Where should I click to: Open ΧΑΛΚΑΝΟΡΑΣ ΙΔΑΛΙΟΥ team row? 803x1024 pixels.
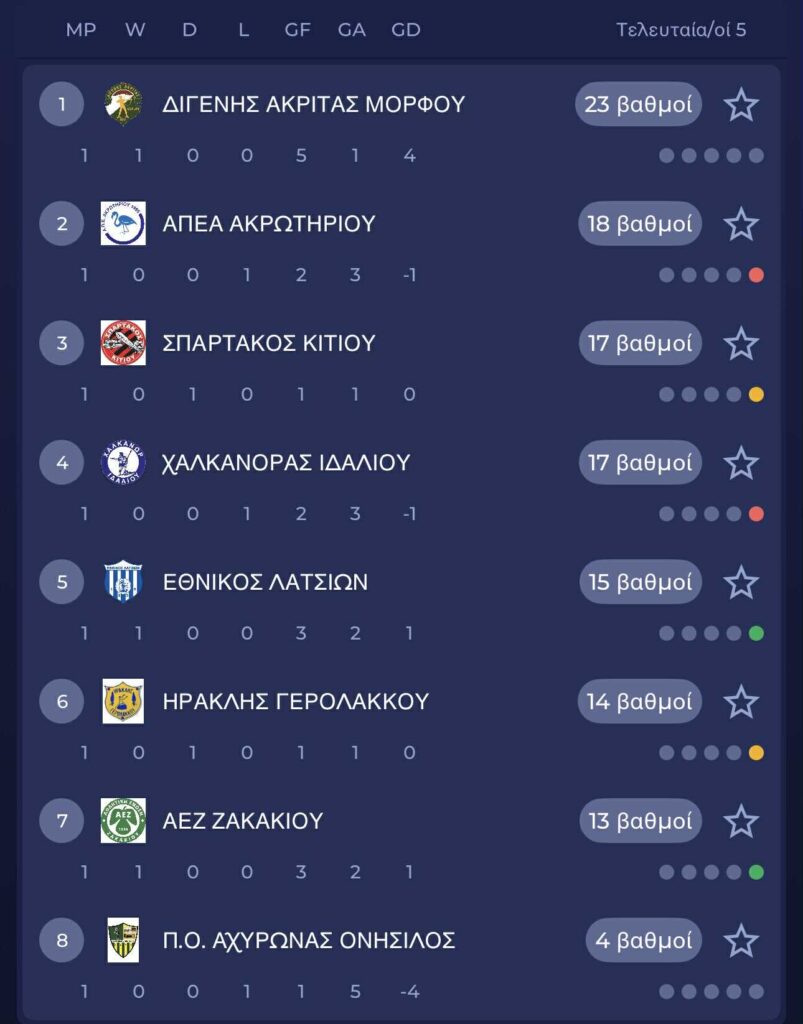286,463
